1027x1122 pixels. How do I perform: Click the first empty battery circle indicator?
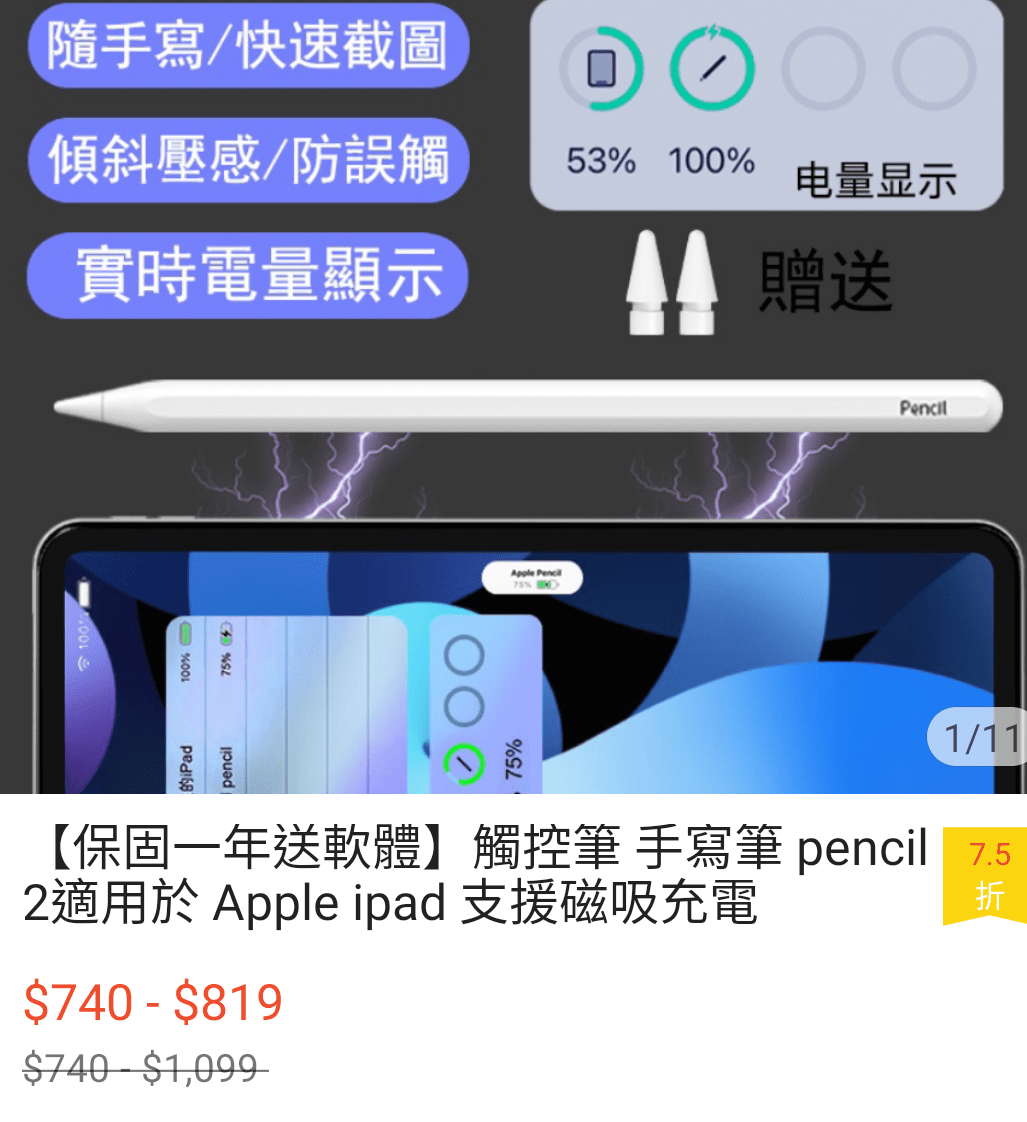click(x=824, y=69)
